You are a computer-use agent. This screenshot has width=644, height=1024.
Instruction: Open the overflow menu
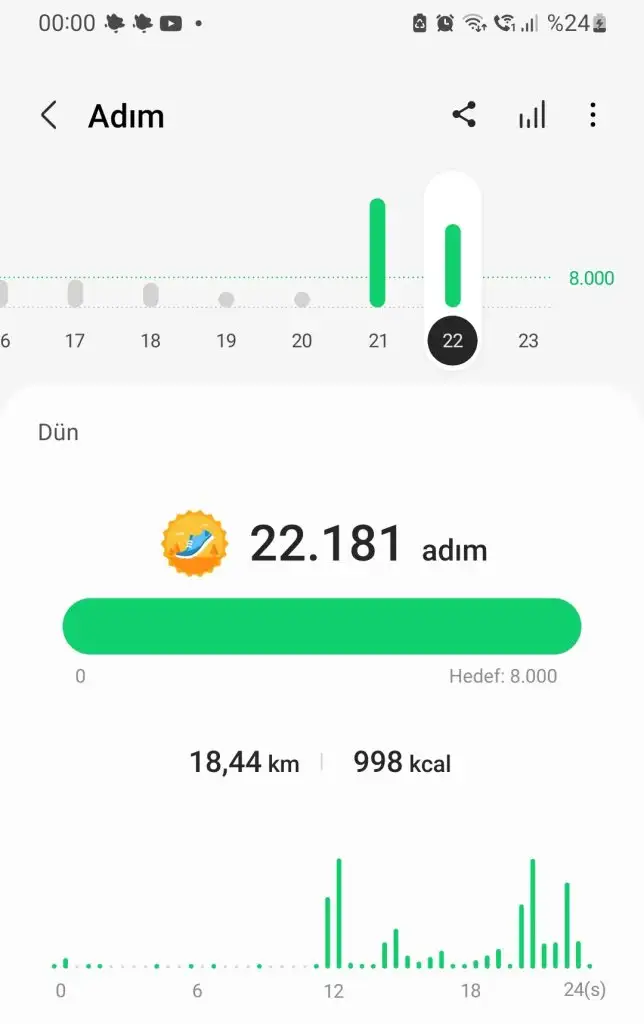click(x=593, y=116)
